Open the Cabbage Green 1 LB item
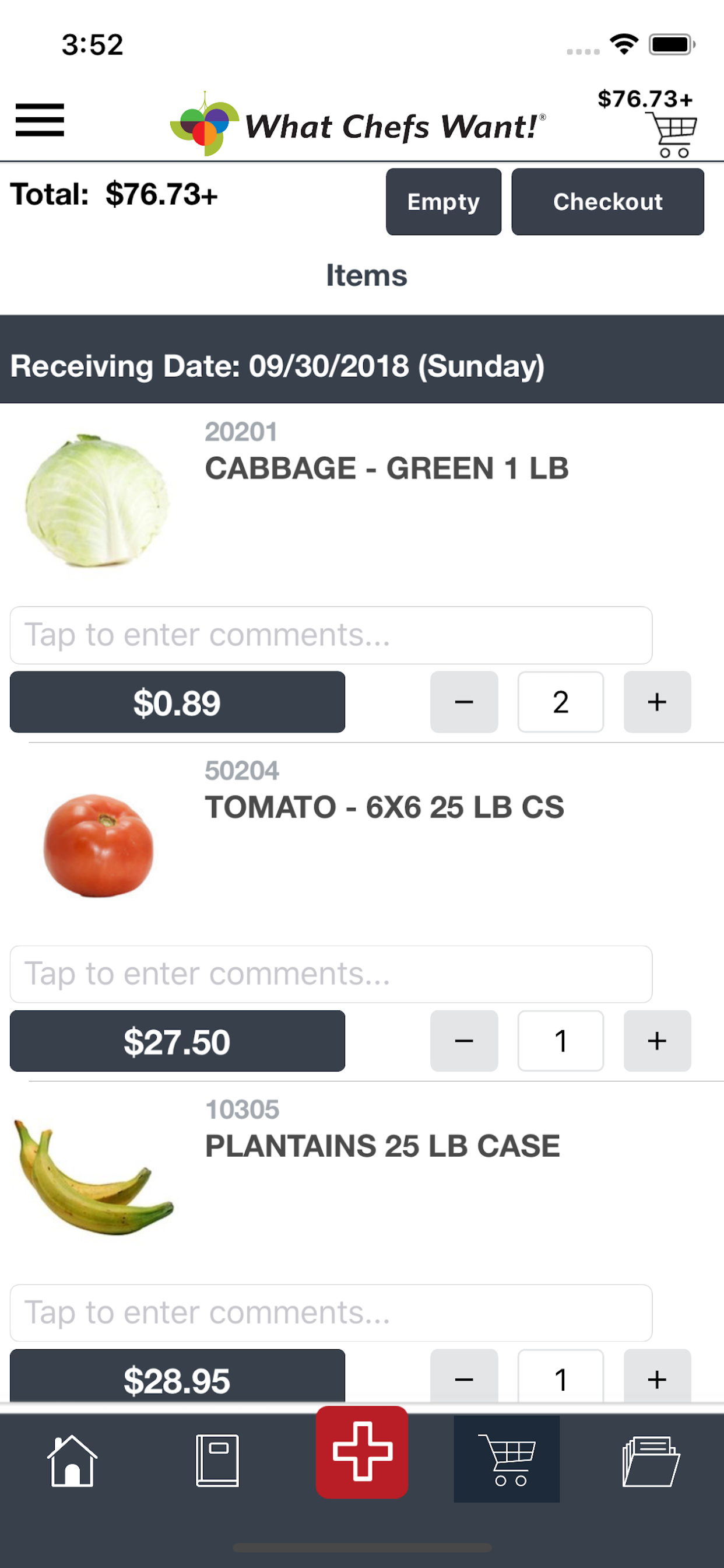The width and height of the screenshot is (724, 1568). [x=387, y=468]
